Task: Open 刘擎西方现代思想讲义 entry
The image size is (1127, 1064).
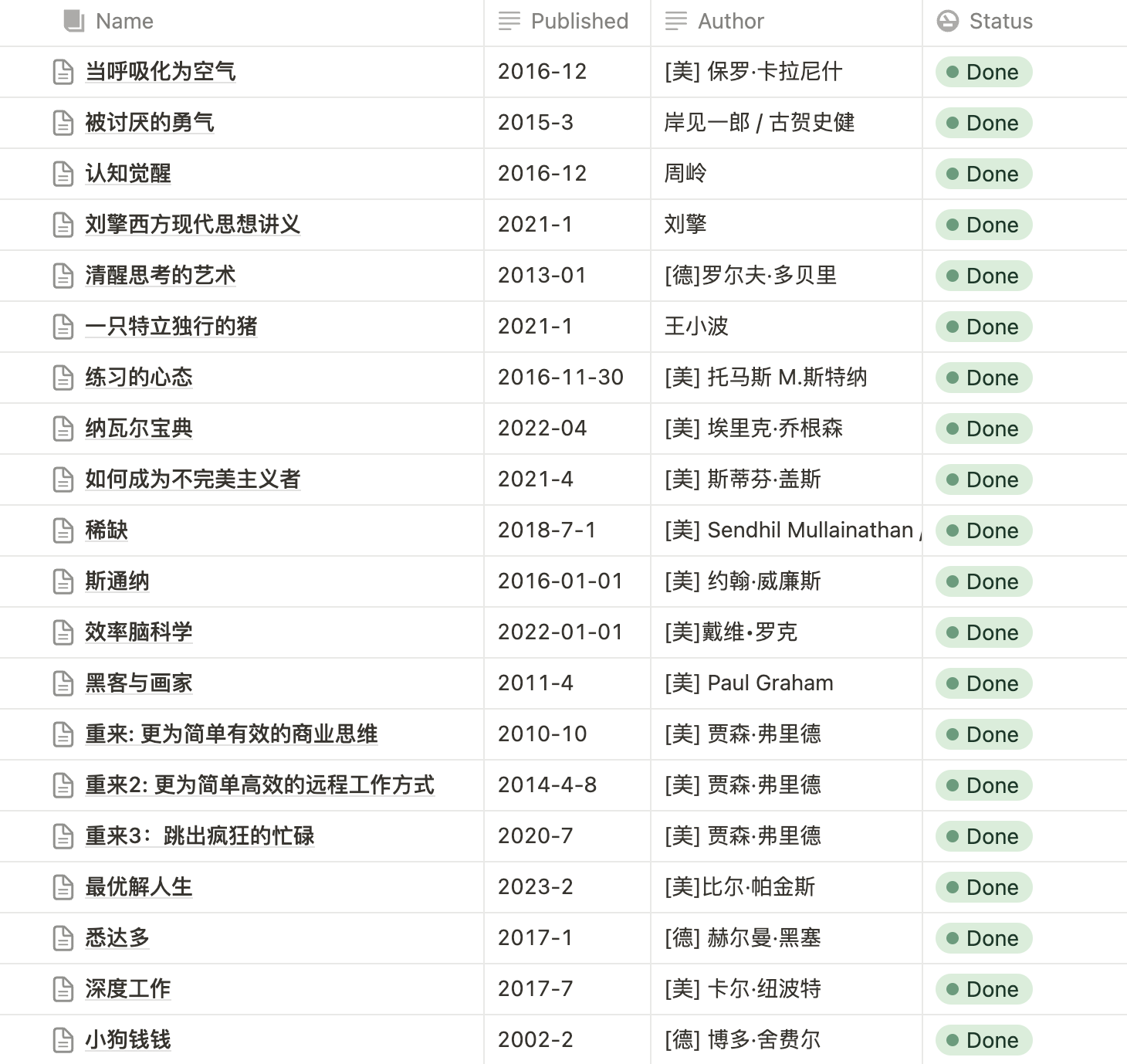Action: pyautogui.click(x=192, y=225)
